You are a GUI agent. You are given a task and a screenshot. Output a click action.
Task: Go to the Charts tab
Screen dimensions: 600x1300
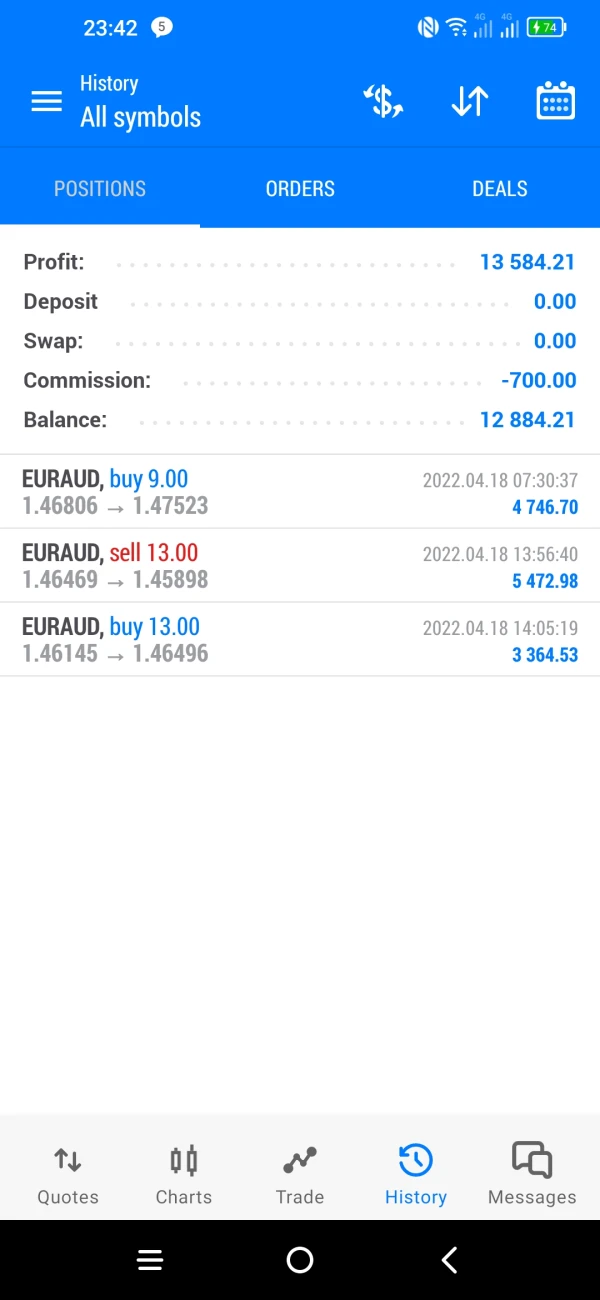tap(184, 1174)
